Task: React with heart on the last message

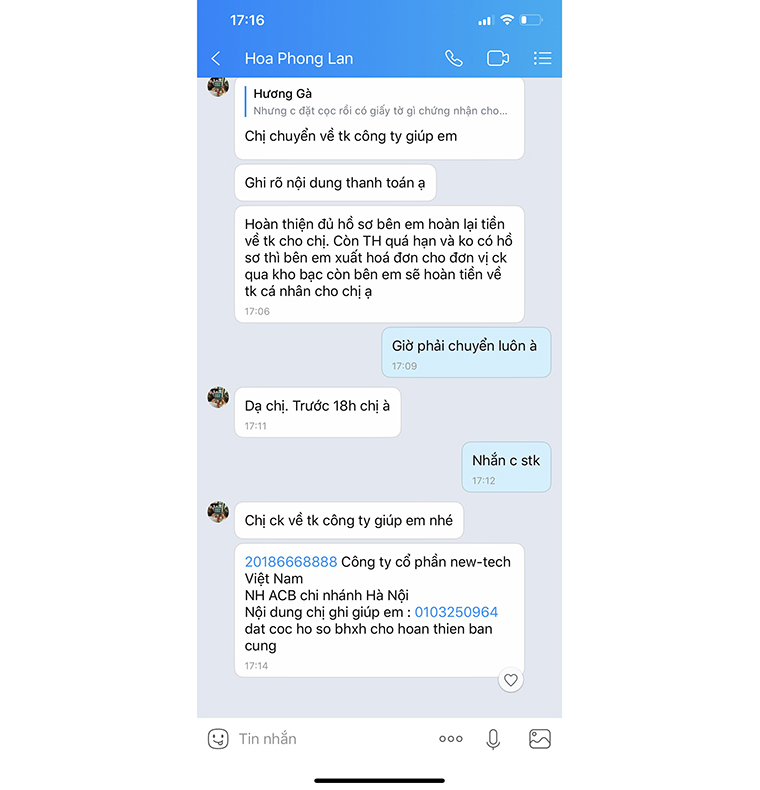Action: (x=511, y=680)
